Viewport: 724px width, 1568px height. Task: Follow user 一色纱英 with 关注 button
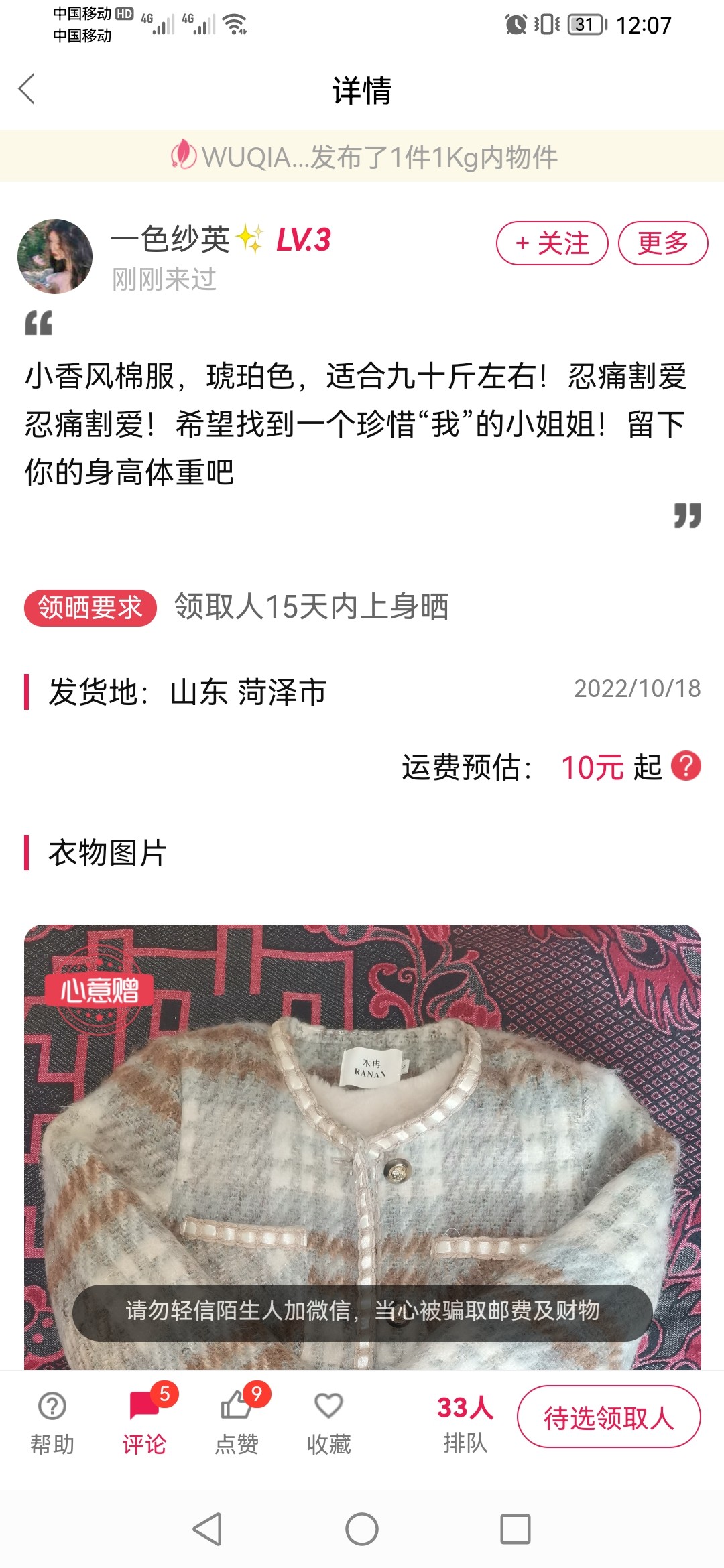coord(552,243)
